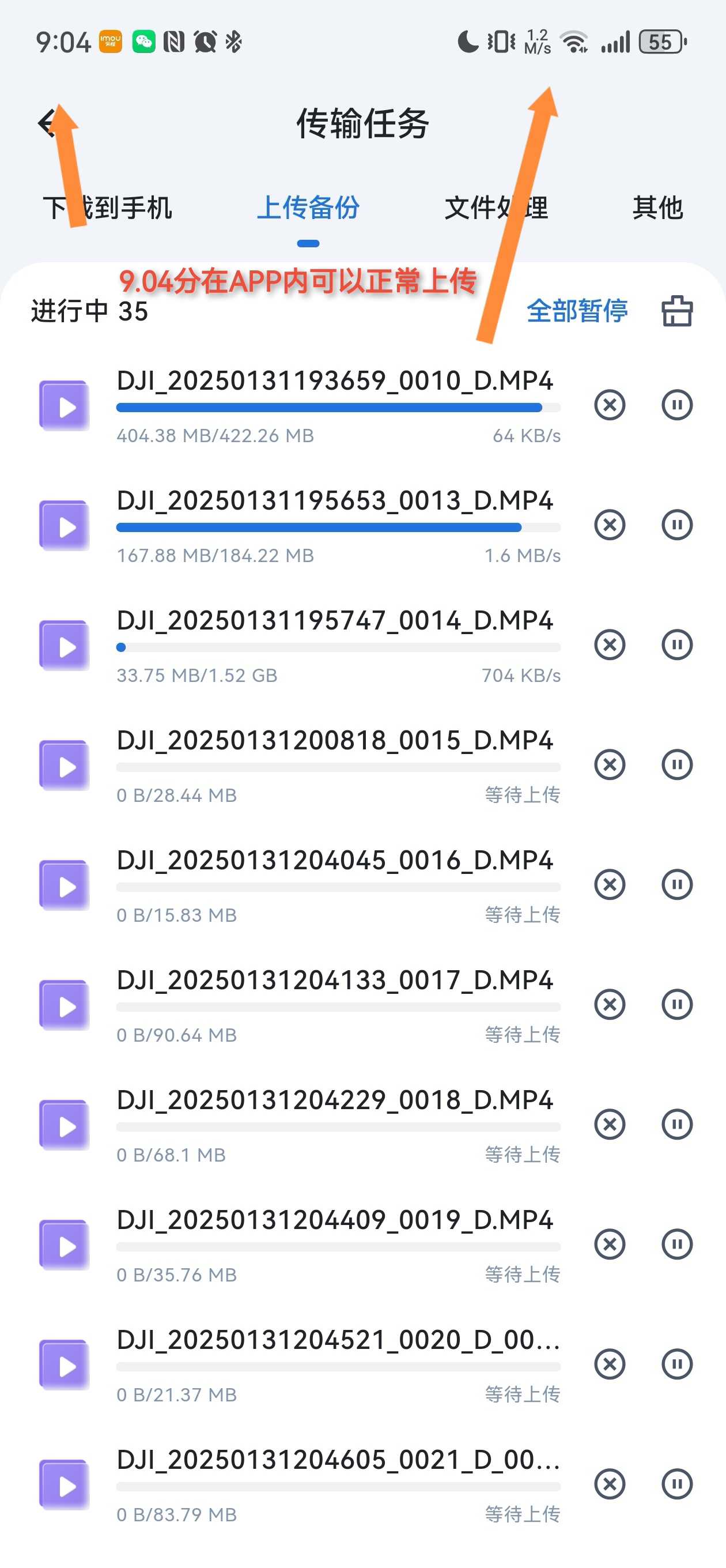Open the clear tasks icon beside 全部暂停
726x1568 pixels.
coord(676,311)
